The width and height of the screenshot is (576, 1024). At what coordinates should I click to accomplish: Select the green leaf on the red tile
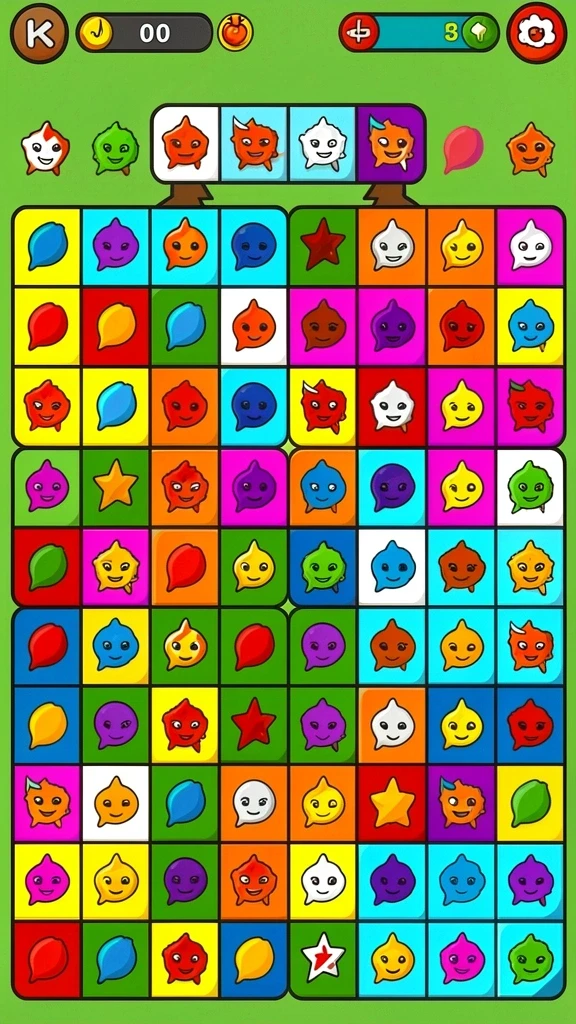point(47,566)
